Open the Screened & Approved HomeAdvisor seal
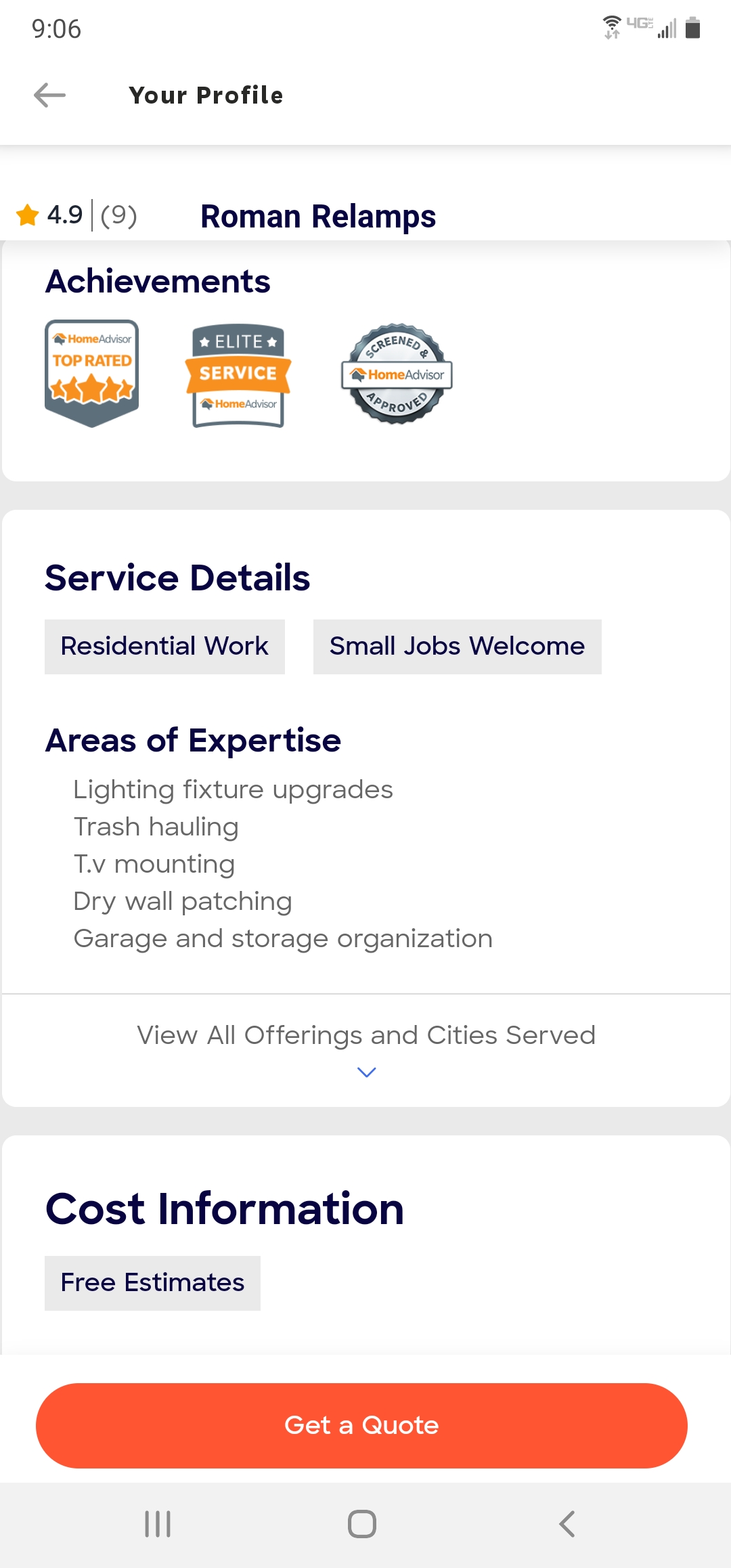Screen dimensions: 731x1568 click(x=396, y=374)
